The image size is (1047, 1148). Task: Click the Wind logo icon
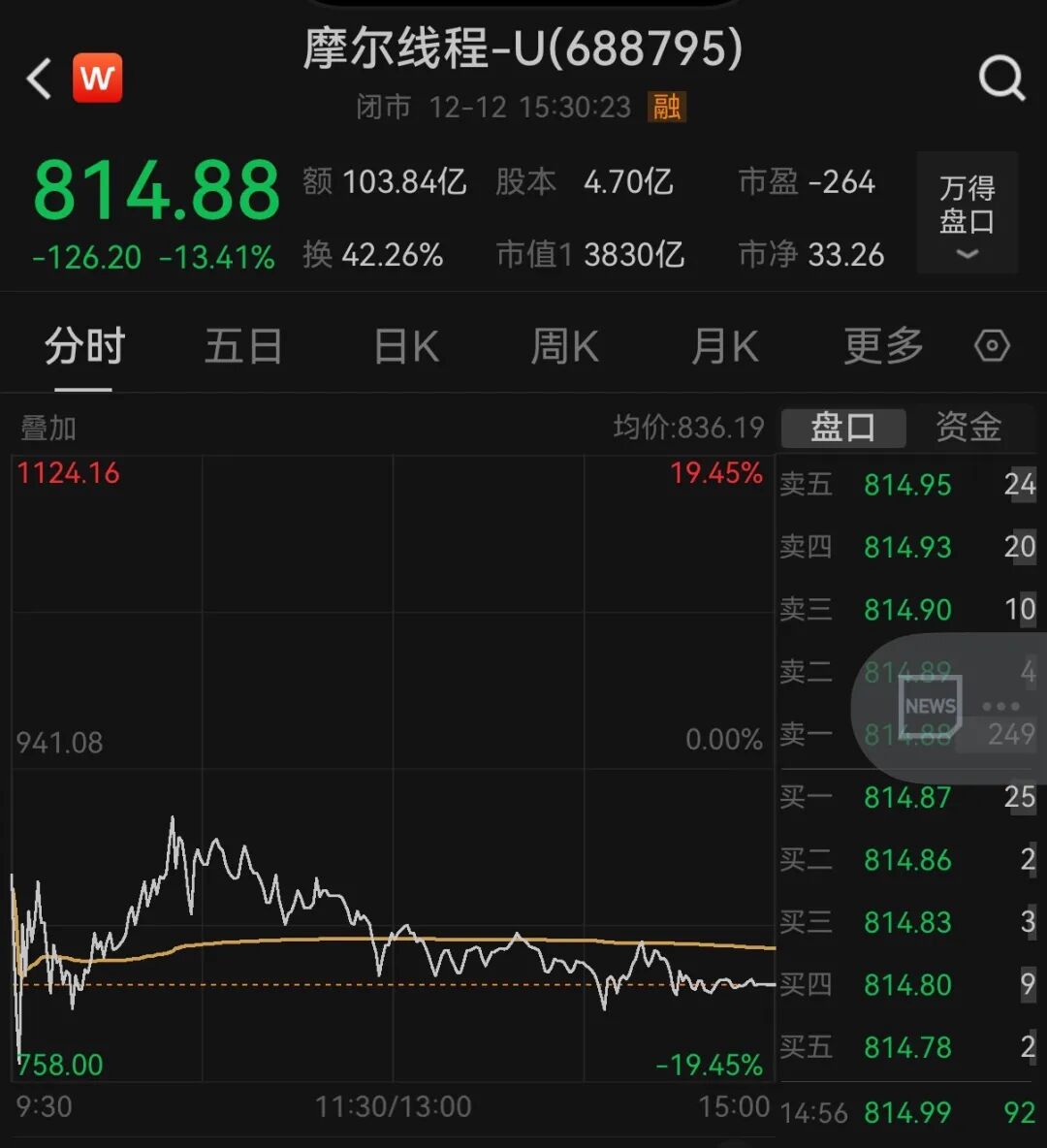[x=95, y=78]
